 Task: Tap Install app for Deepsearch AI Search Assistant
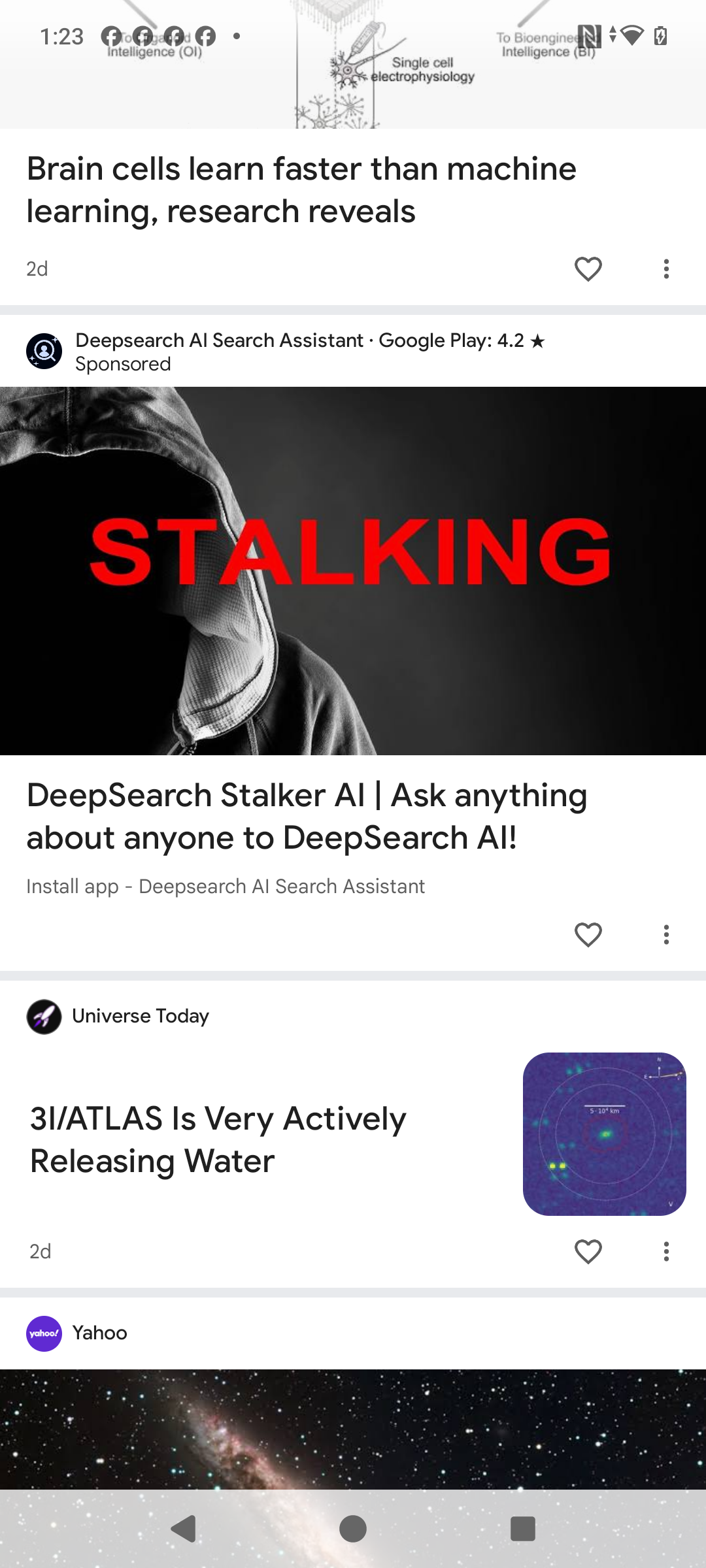226,887
